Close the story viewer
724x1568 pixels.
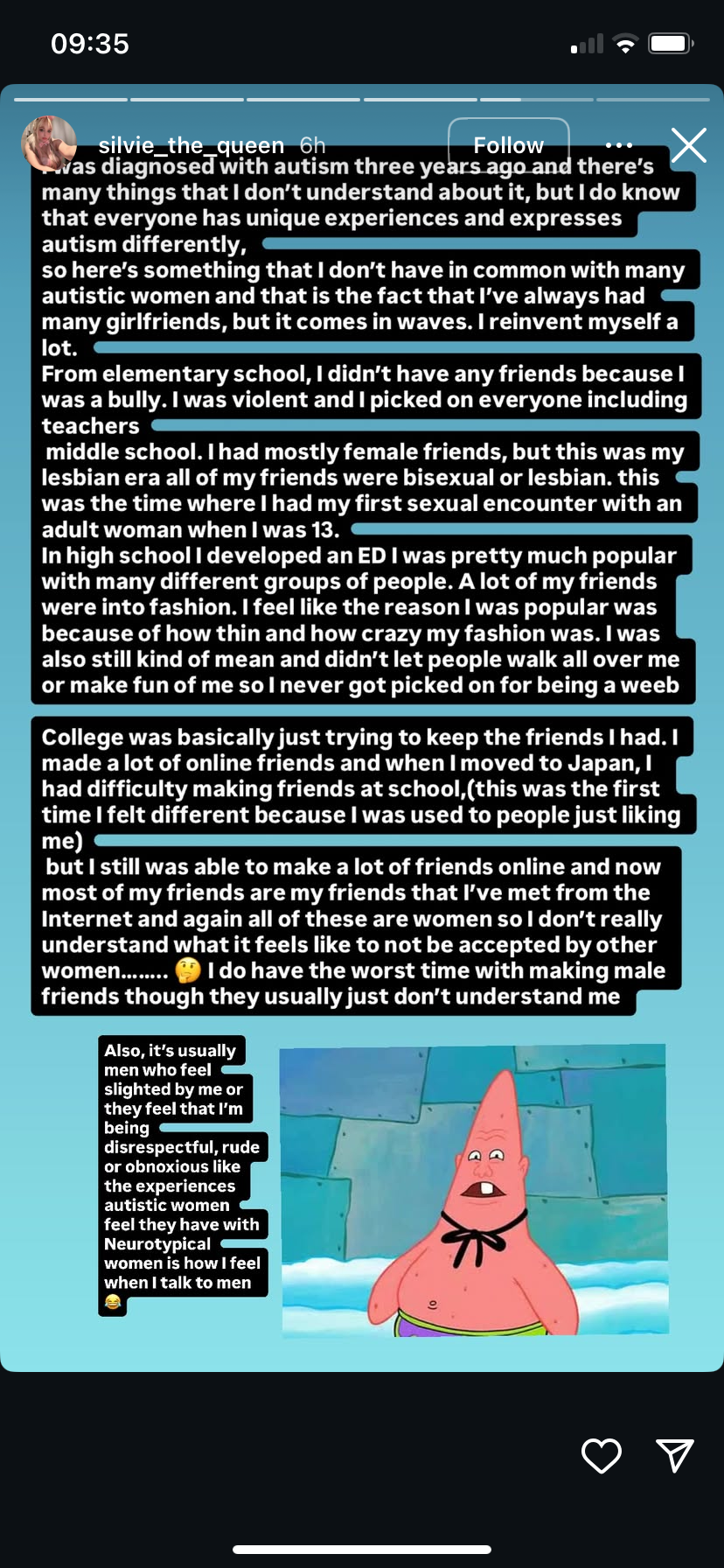[x=689, y=144]
